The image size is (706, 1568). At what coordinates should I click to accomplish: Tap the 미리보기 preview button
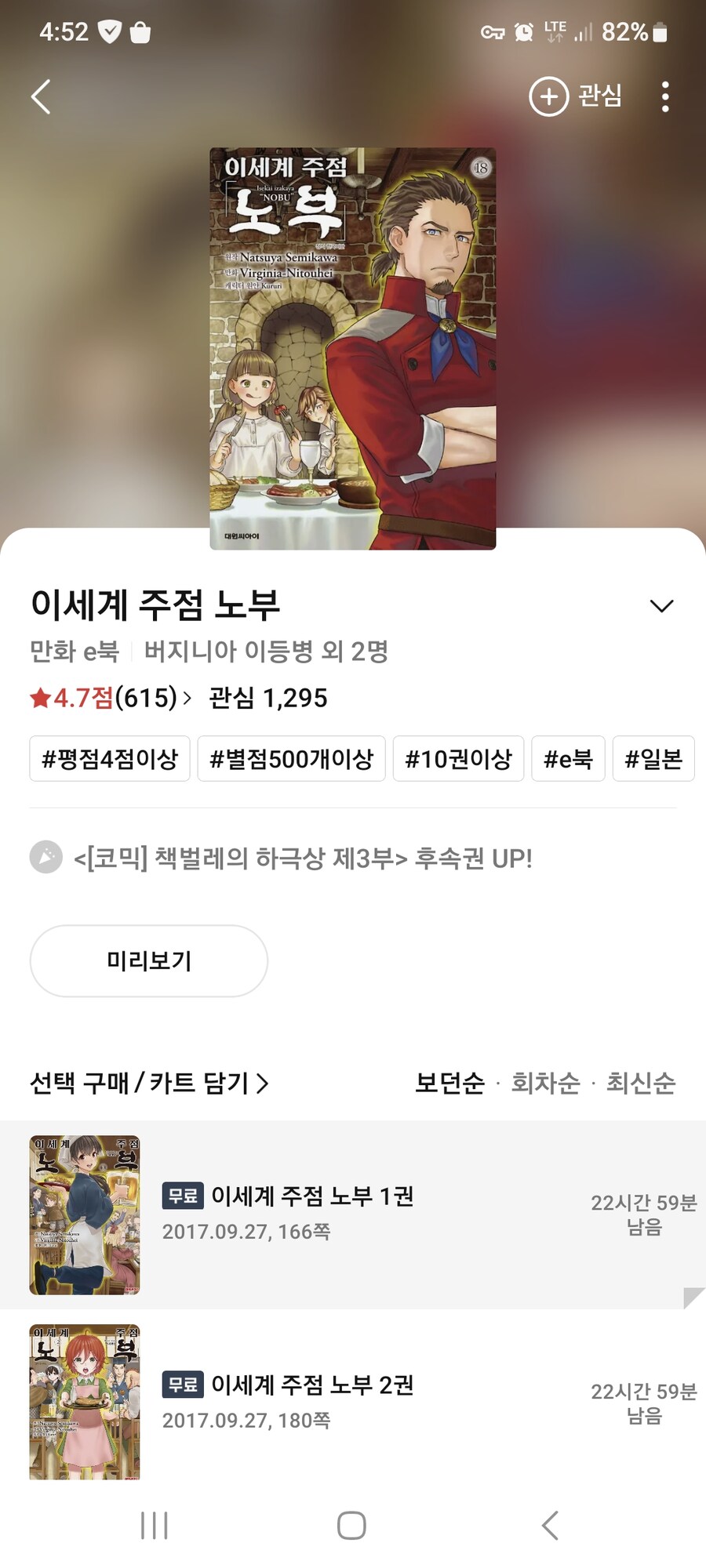tap(149, 961)
